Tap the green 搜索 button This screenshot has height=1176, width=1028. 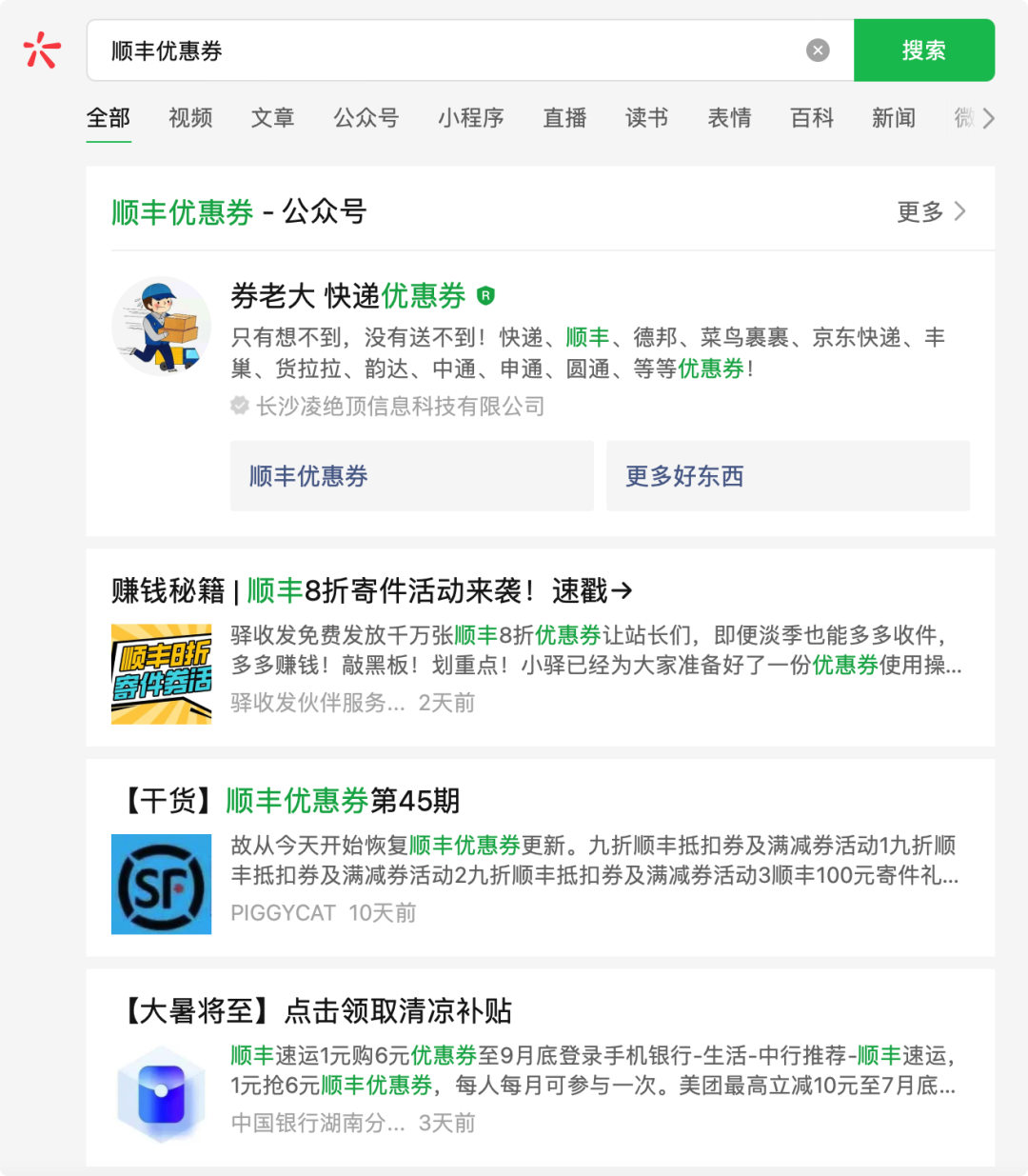click(x=923, y=50)
